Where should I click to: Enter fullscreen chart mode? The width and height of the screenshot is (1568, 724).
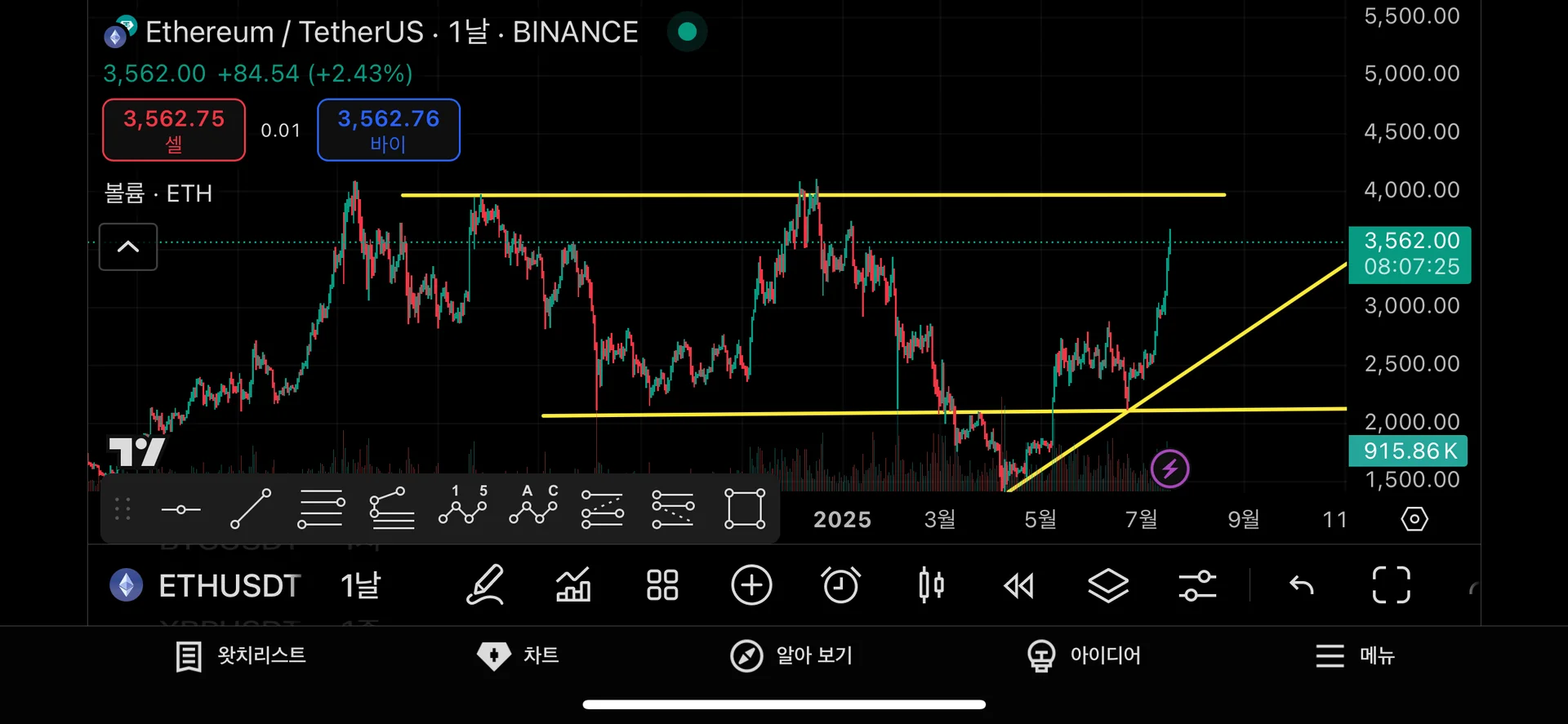pyautogui.click(x=1391, y=585)
